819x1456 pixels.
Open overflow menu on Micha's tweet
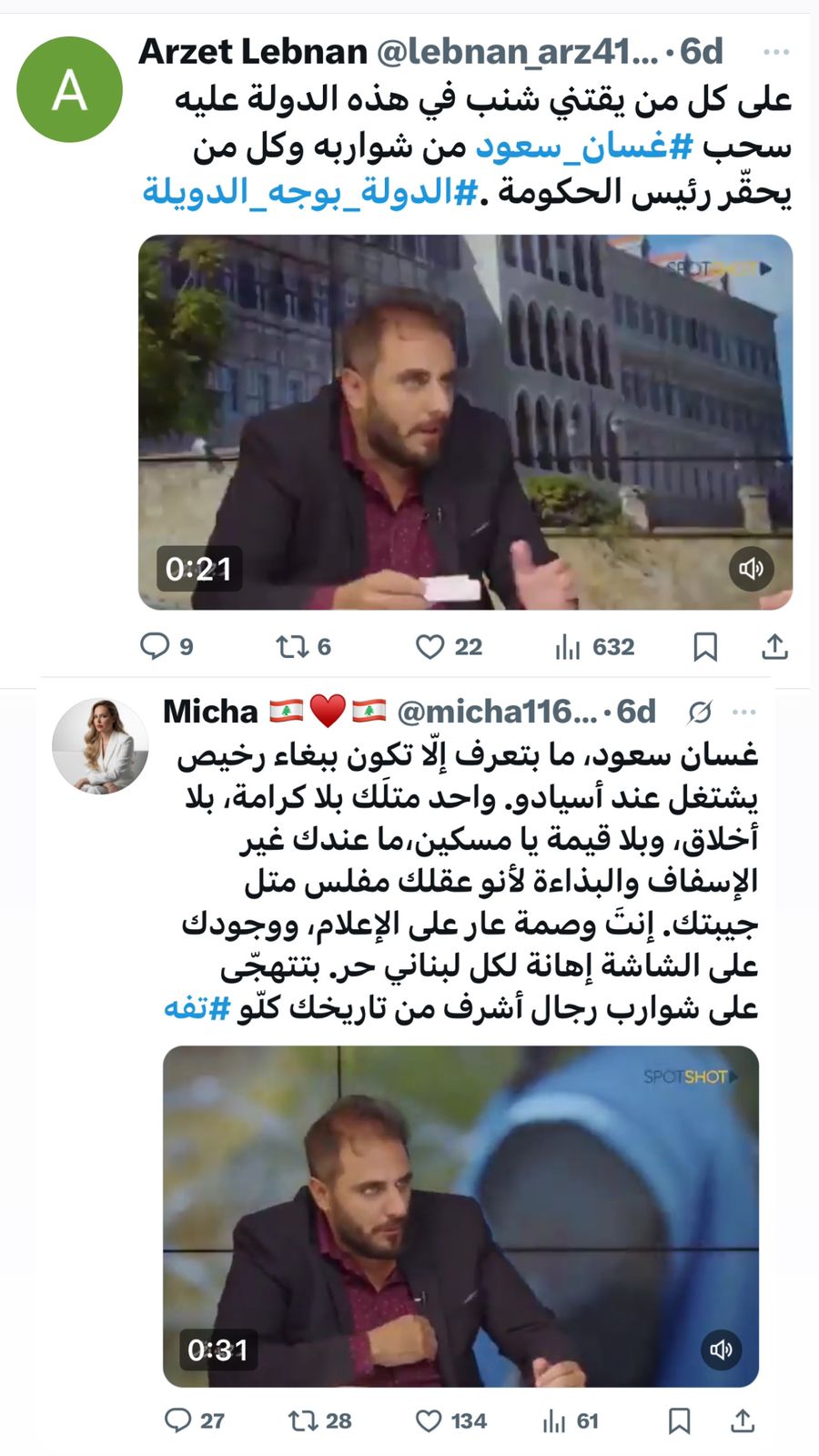click(x=744, y=712)
